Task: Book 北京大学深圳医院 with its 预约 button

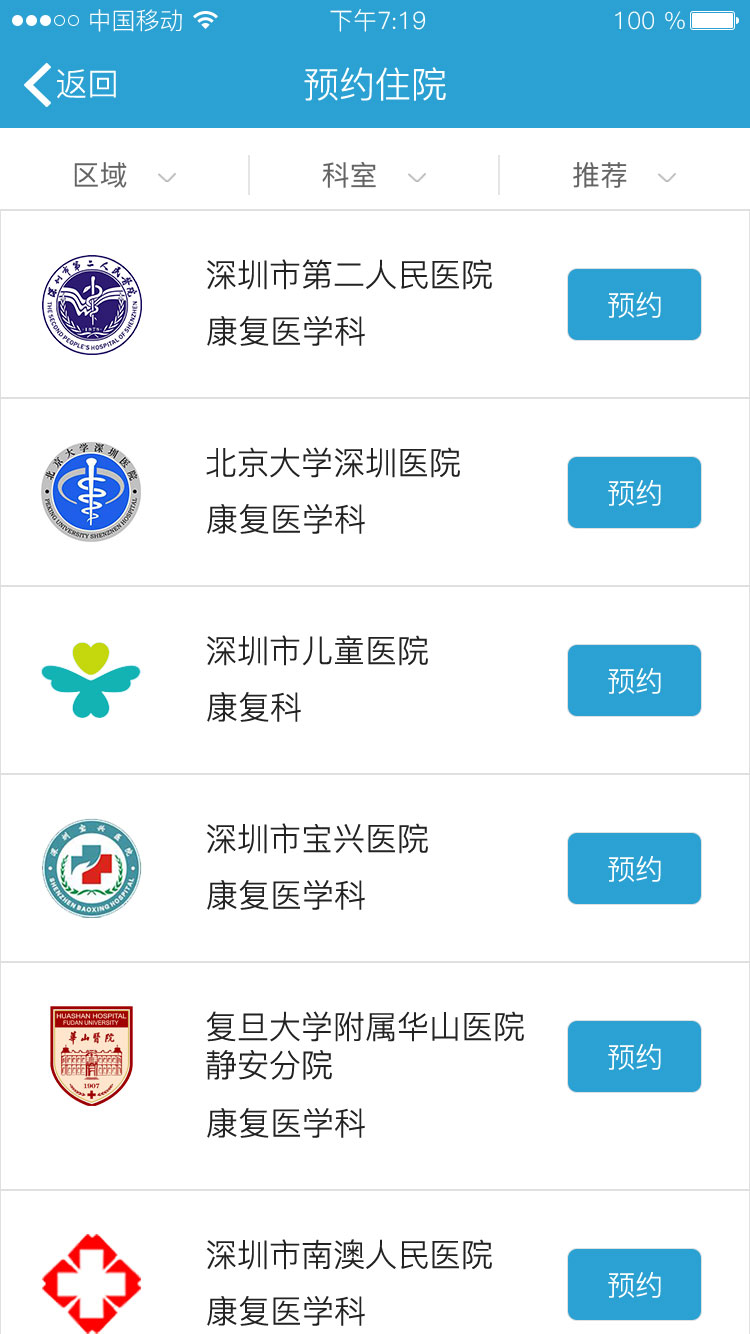Action: pos(634,492)
